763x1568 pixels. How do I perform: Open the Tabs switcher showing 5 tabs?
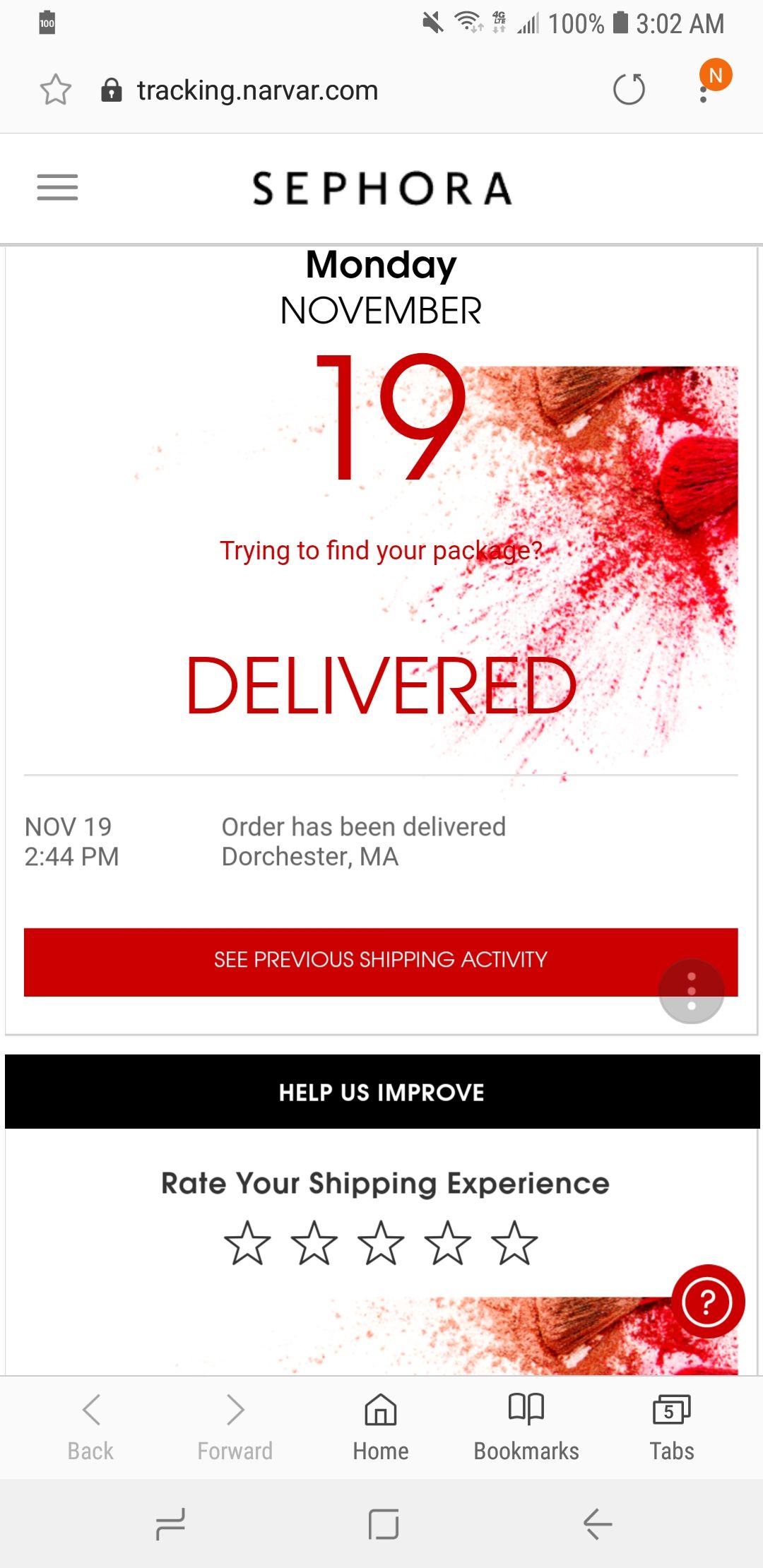coord(671,1427)
